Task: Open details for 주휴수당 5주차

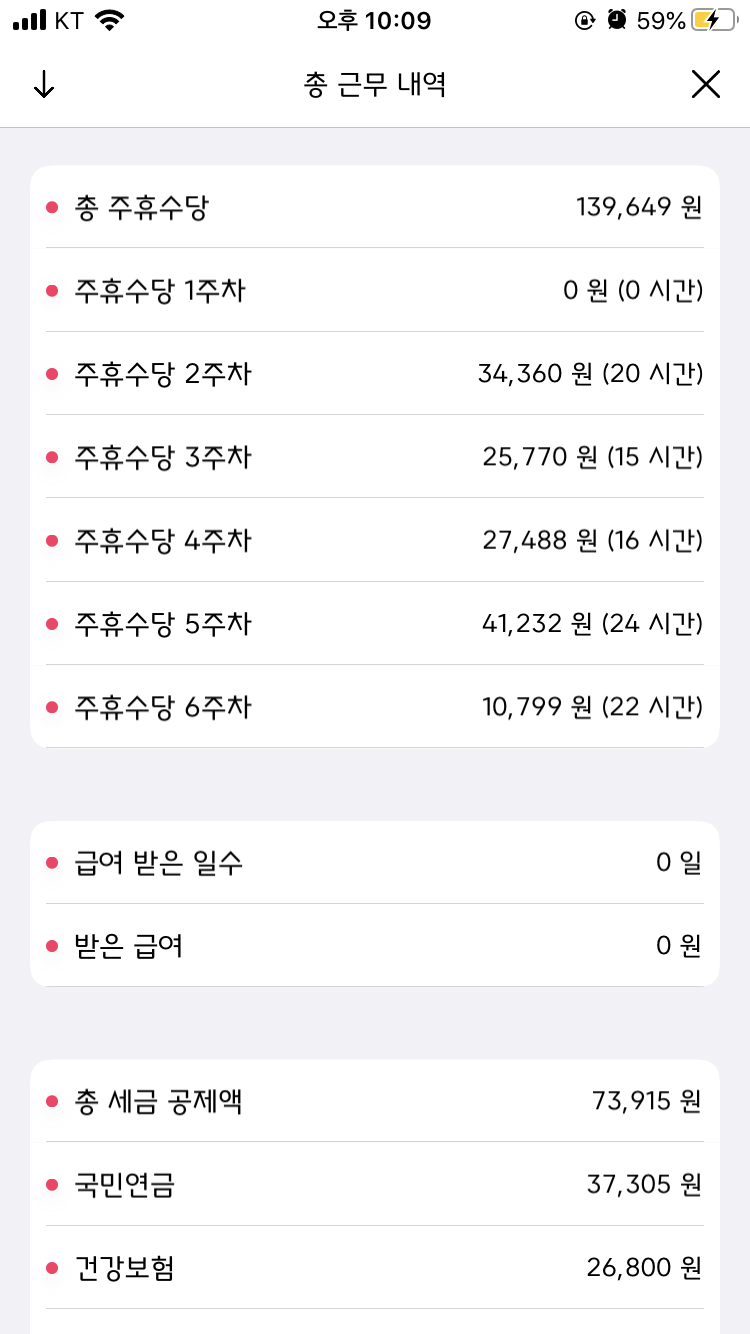Action: point(375,623)
